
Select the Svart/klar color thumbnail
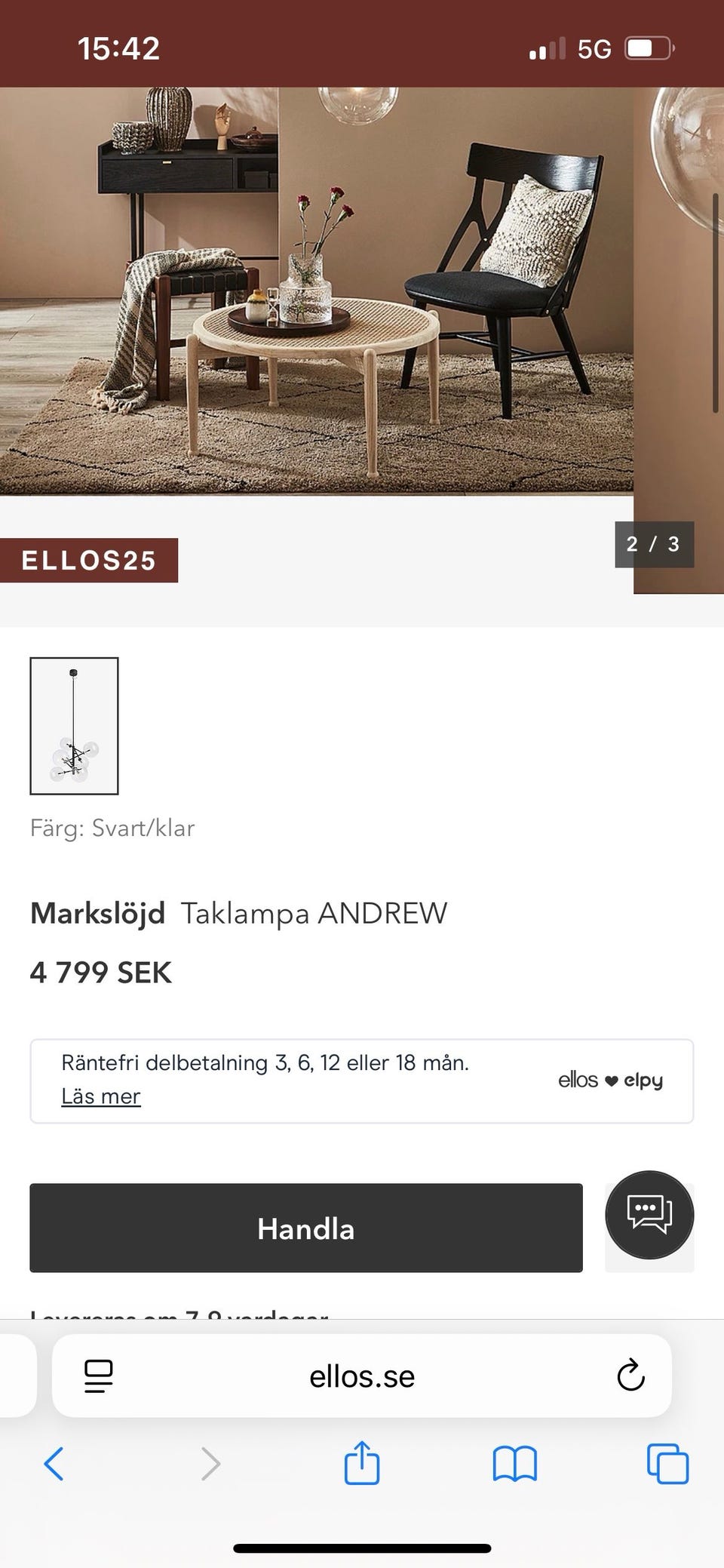click(x=75, y=726)
